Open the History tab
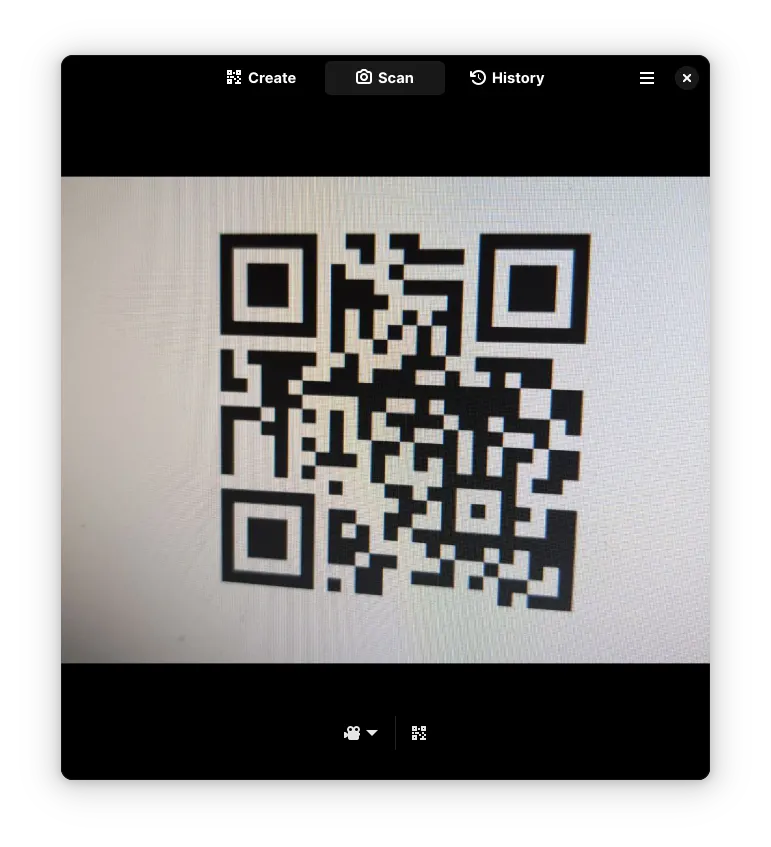Screen dimensions: 771x847 [x=507, y=78]
